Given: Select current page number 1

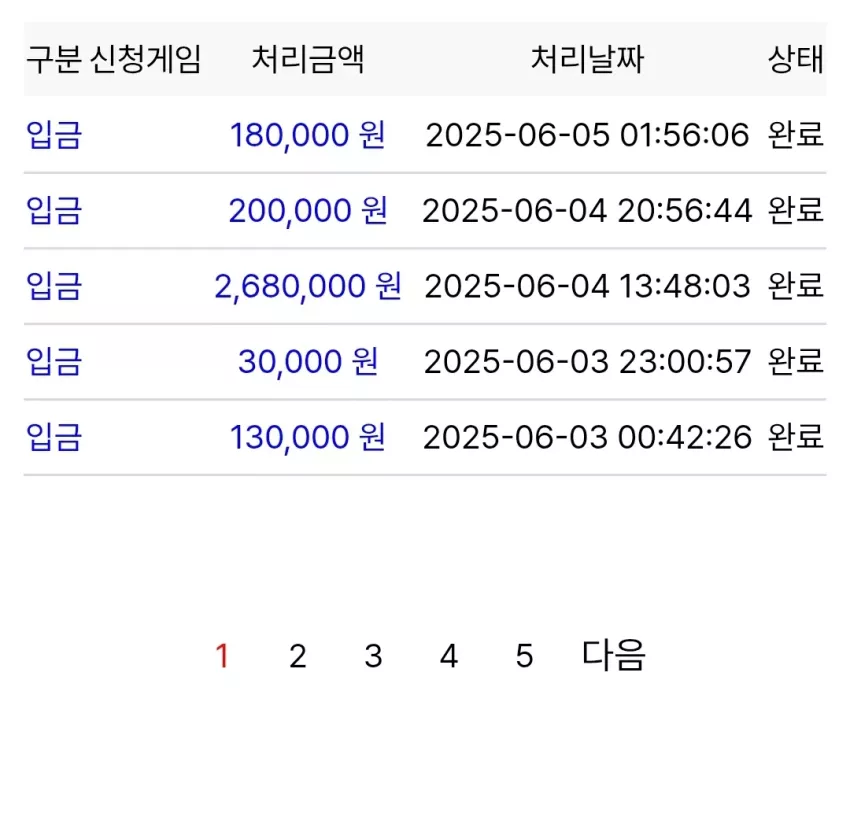Looking at the screenshot, I should 222,656.
